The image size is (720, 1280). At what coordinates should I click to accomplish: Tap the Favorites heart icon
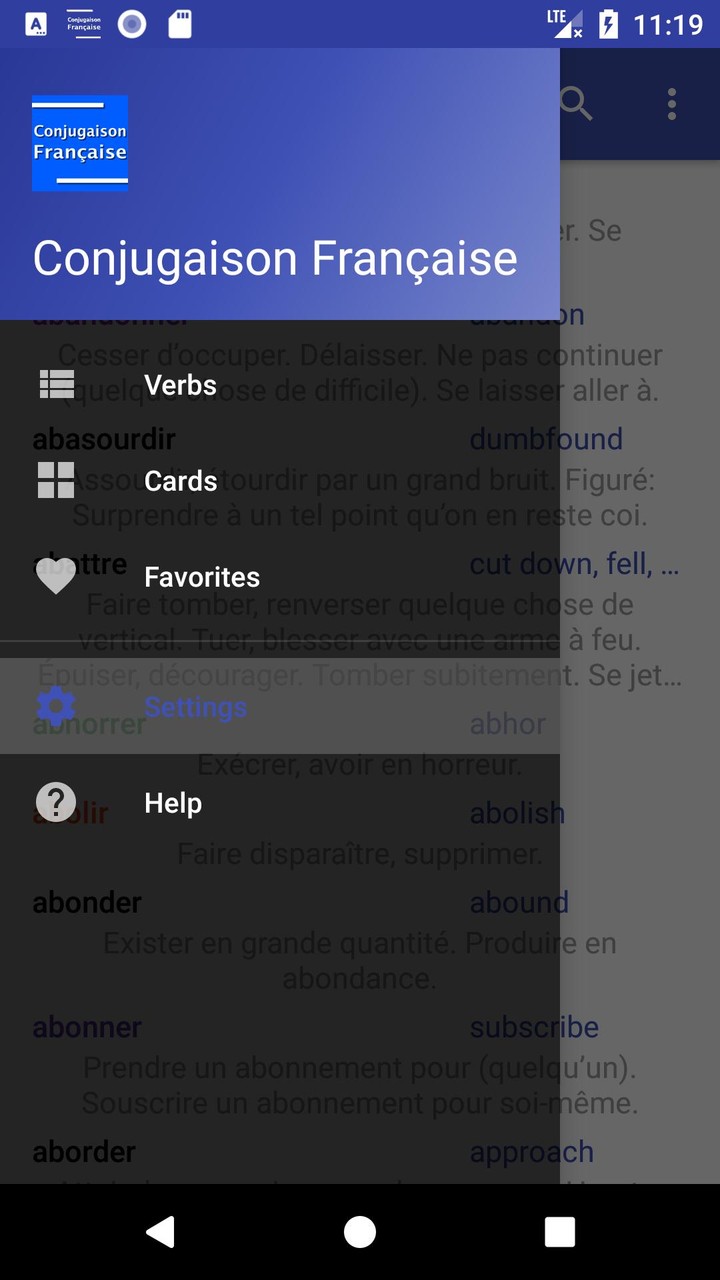(x=57, y=576)
